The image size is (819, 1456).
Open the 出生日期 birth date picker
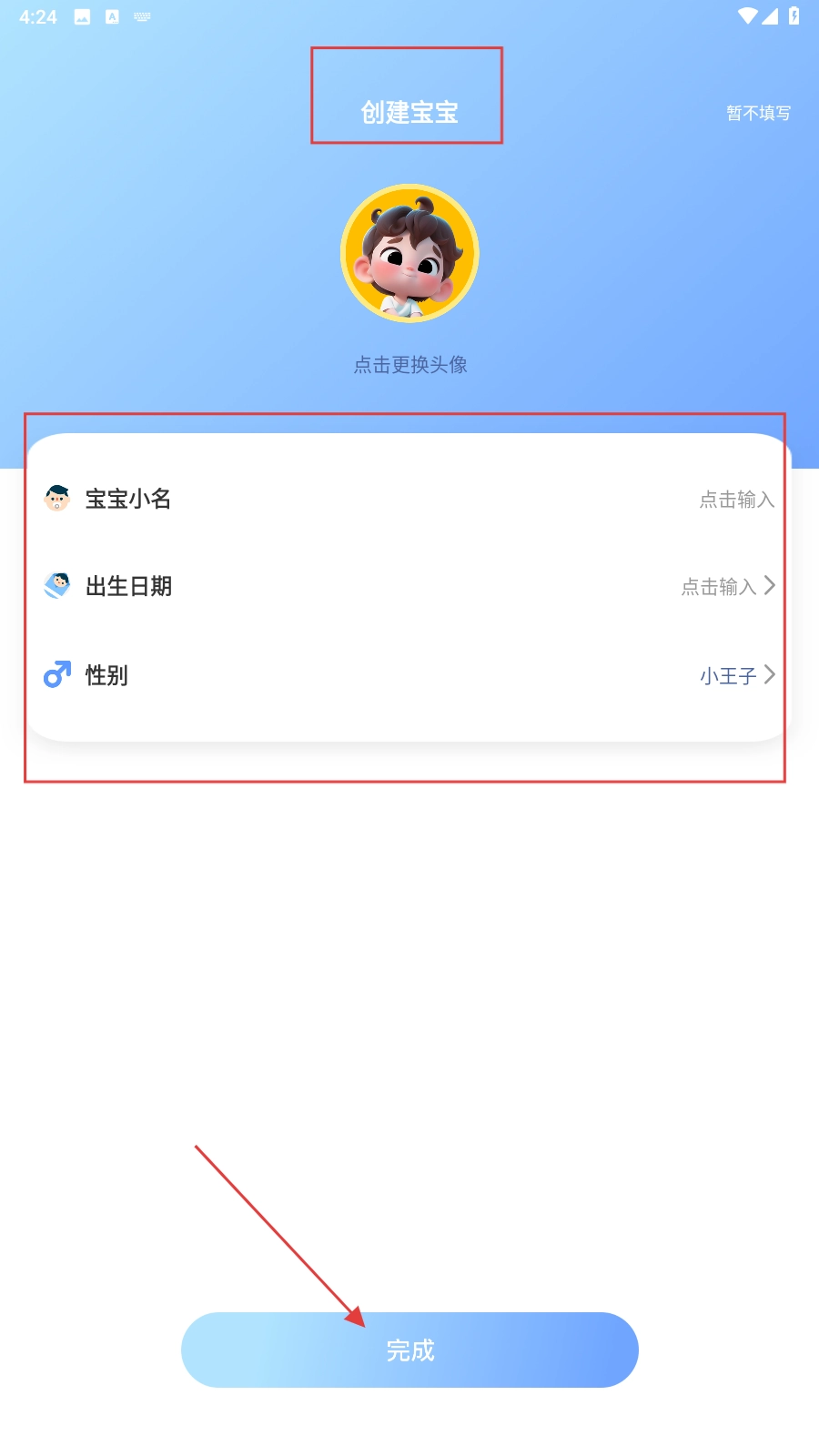click(x=727, y=587)
